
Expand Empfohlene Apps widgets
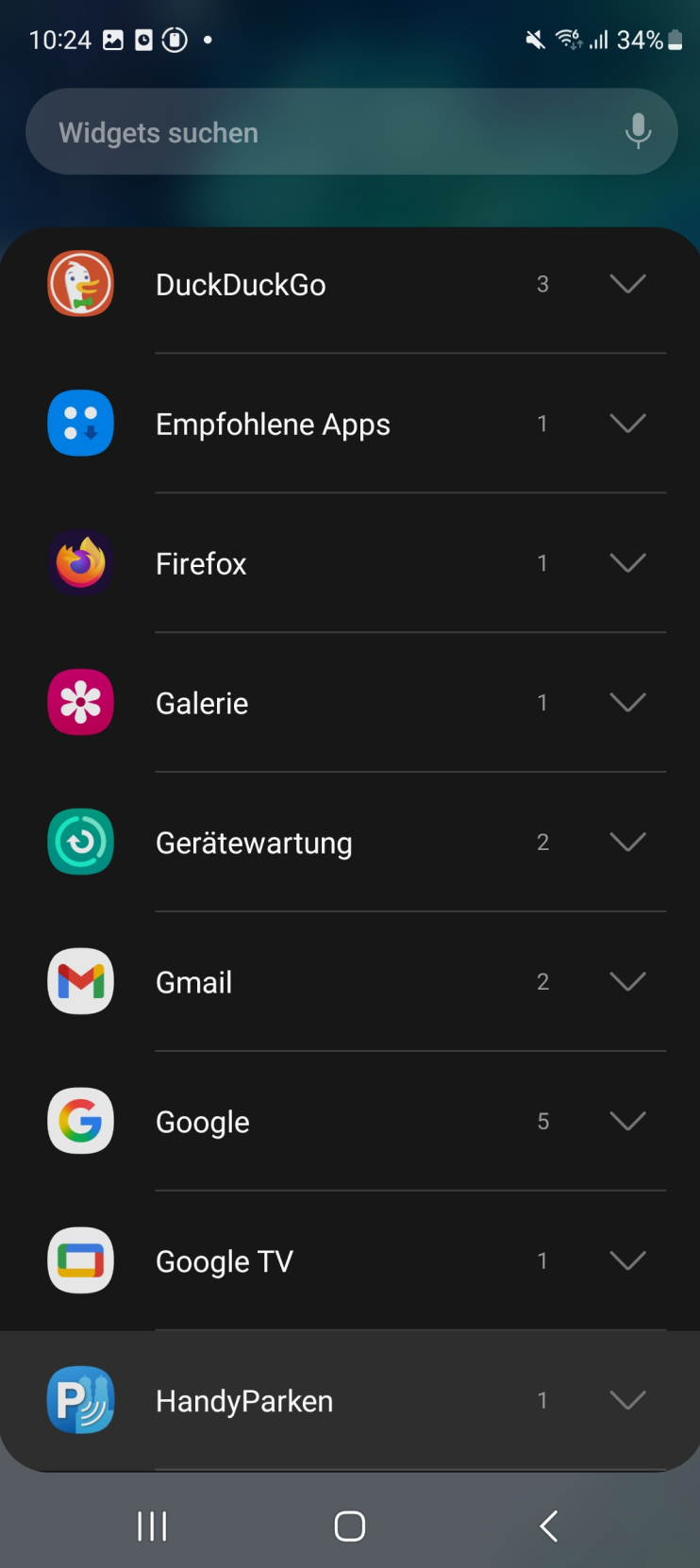627,424
